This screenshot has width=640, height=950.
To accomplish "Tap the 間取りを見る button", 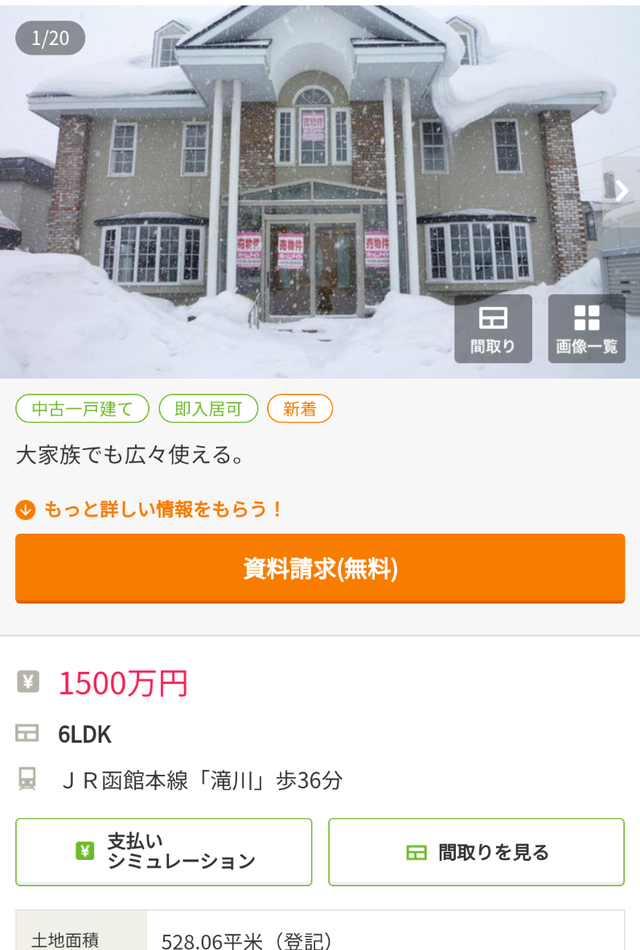I will pos(478,852).
